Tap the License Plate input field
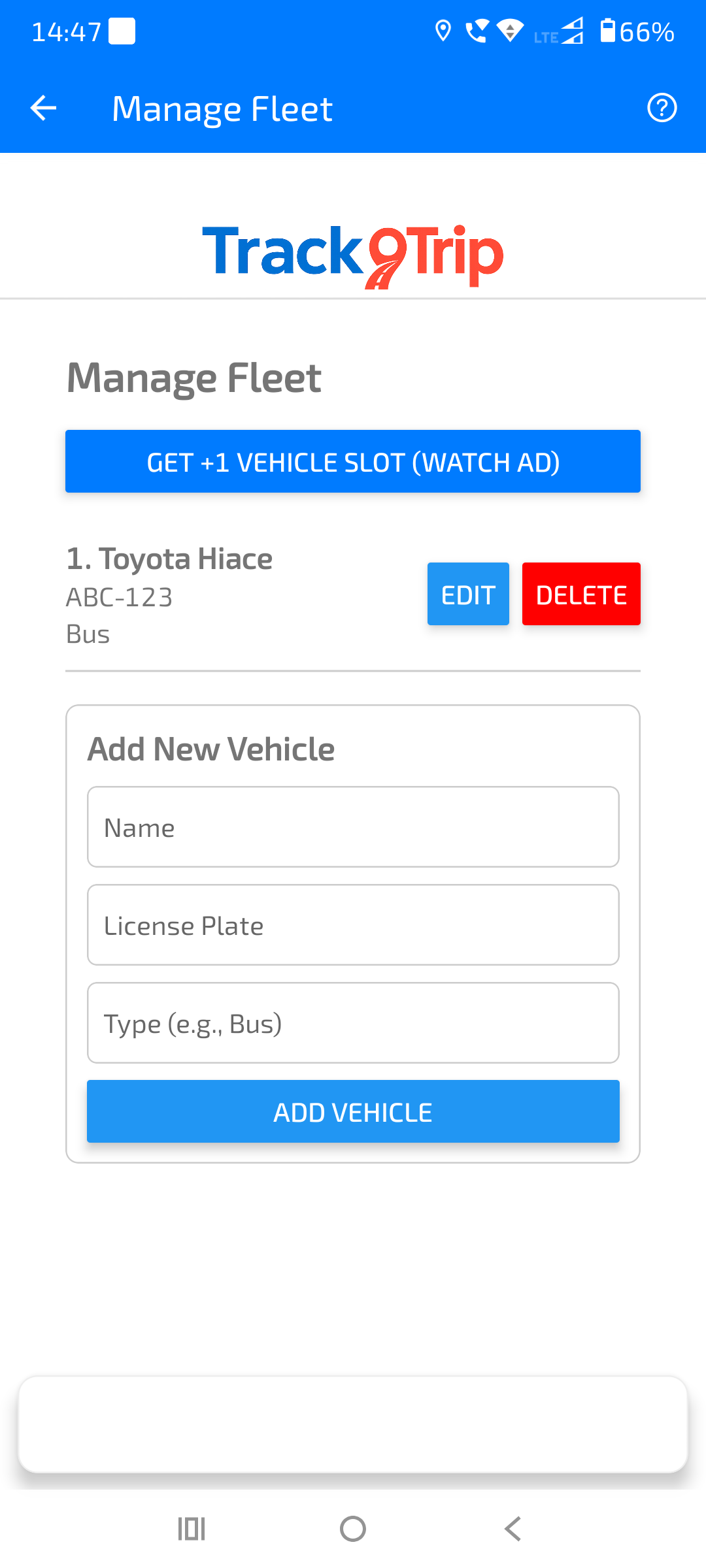The width and height of the screenshot is (706, 1568). tap(353, 925)
